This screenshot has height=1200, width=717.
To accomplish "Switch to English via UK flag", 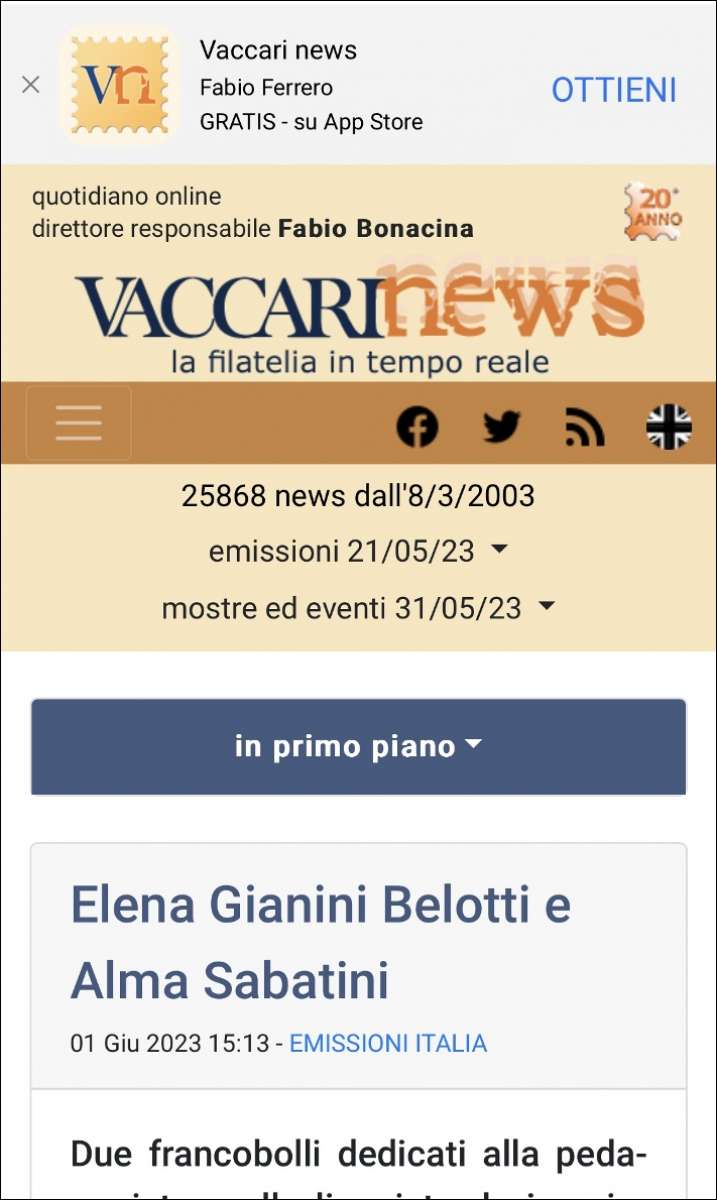I will click(x=669, y=427).
